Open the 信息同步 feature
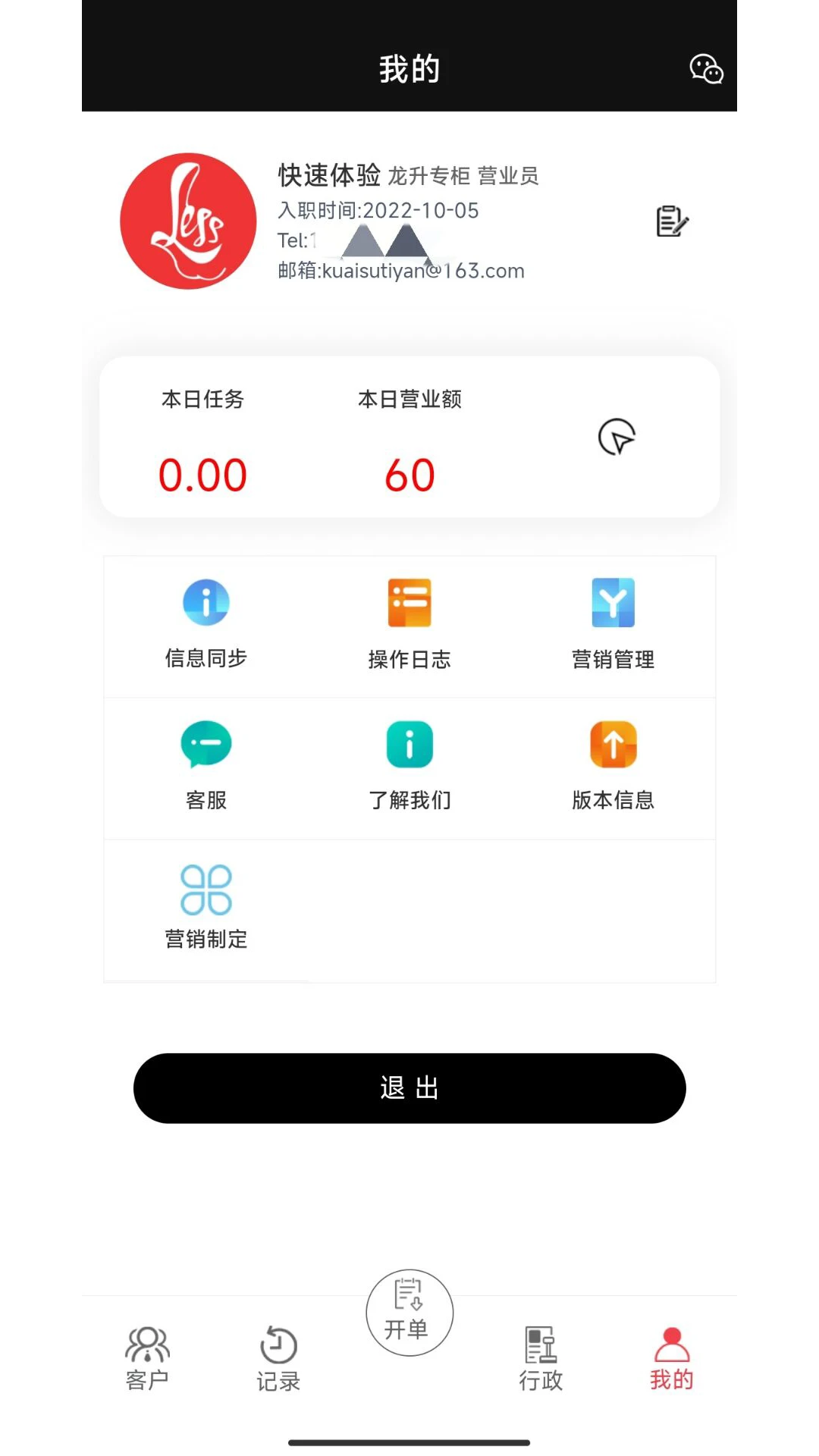The image size is (819, 1456). pos(206,622)
